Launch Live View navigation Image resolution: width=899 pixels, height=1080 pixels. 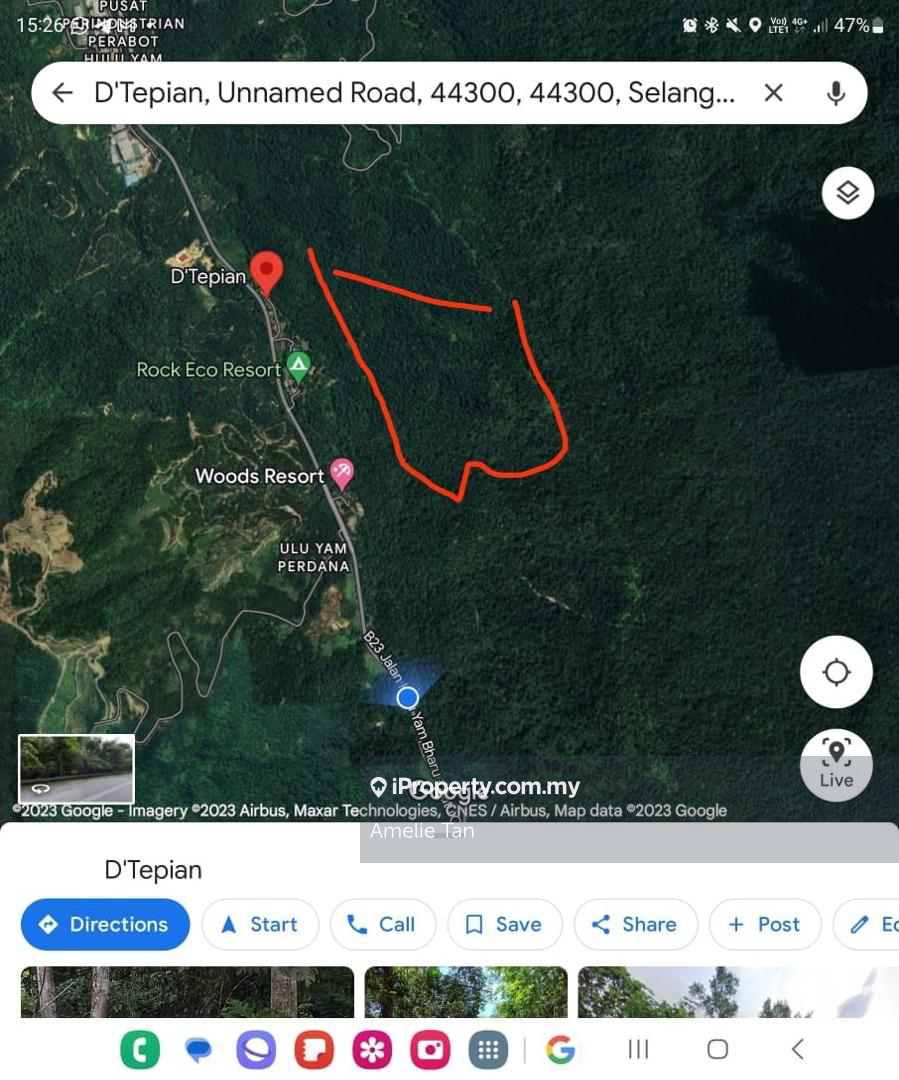(x=836, y=764)
